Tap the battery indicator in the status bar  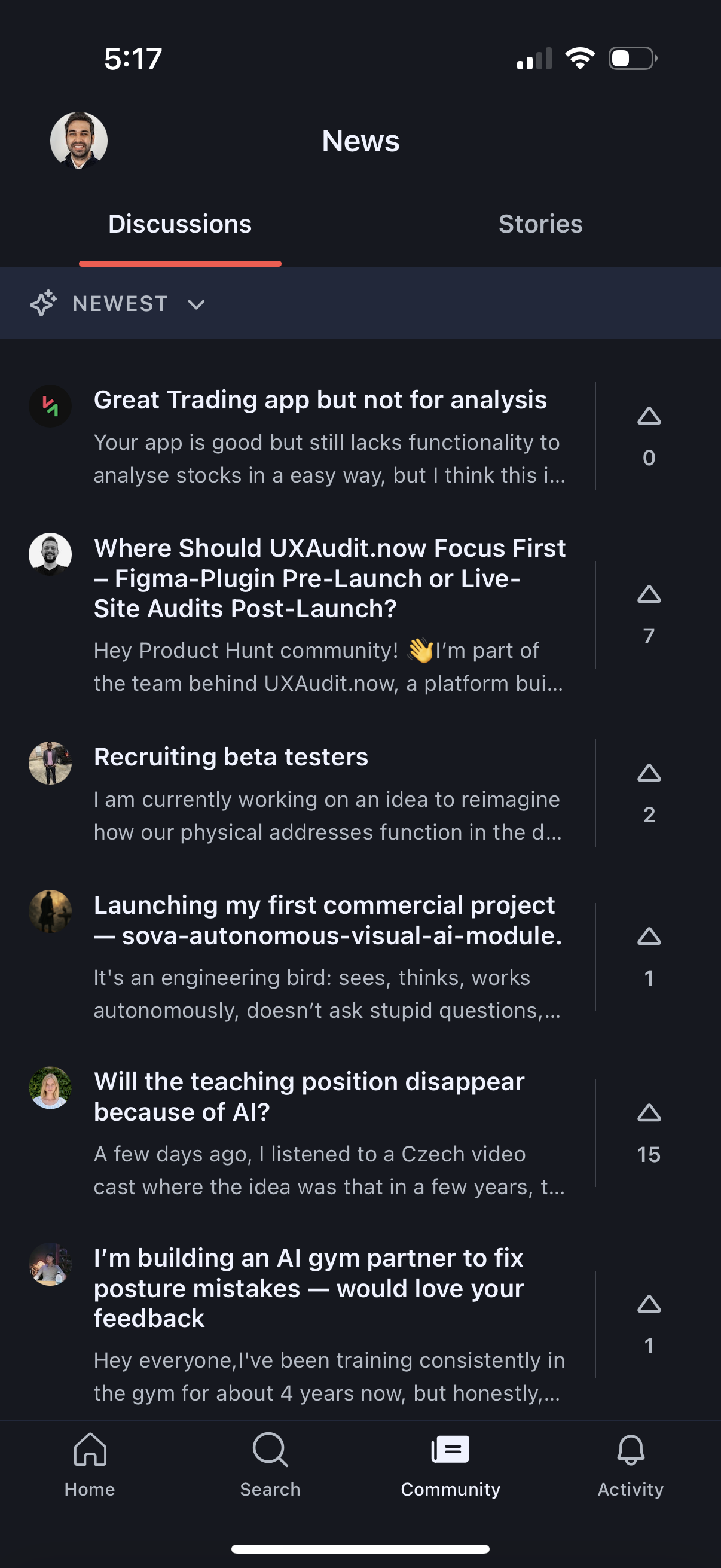pyautogui.click(x=631, y=58)
